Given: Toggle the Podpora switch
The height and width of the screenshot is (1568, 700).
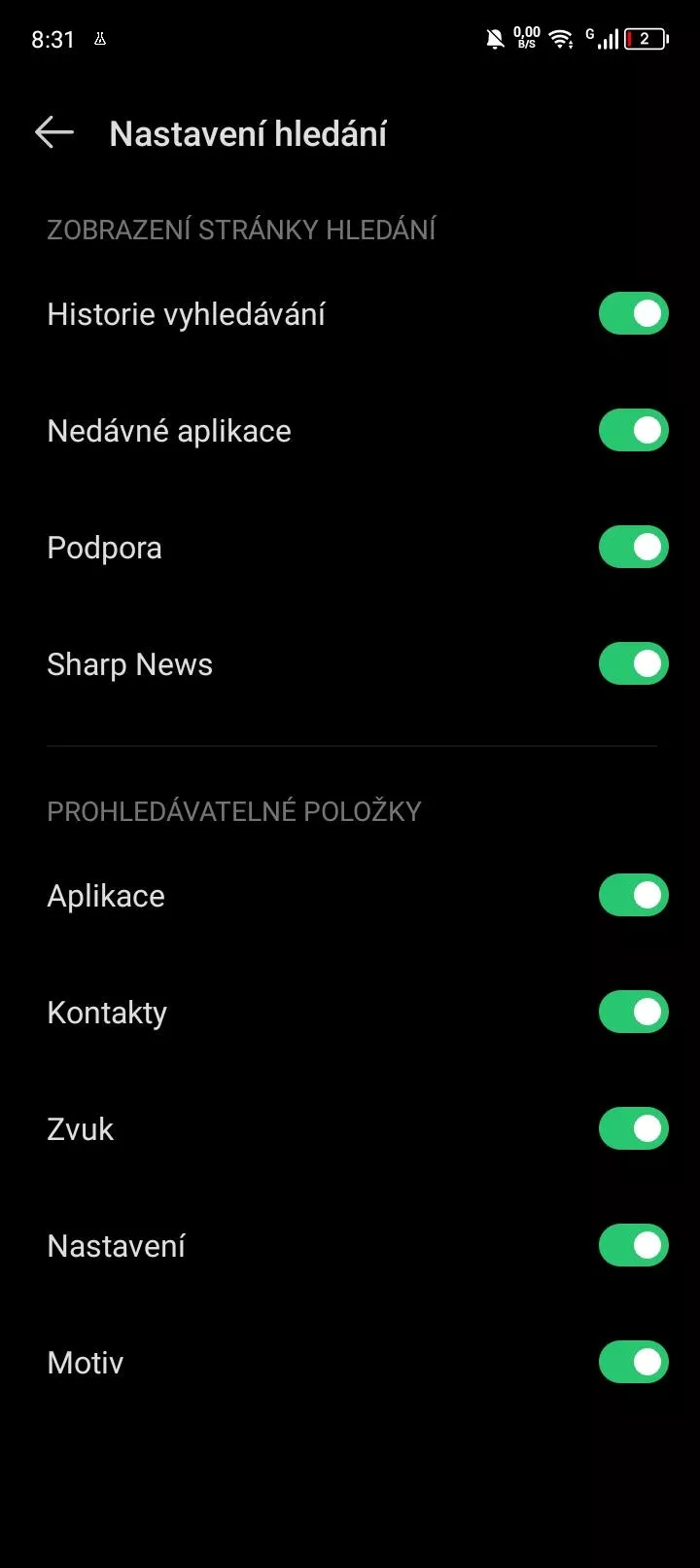Looking at the screenshot, I should [x=634, y=547].
